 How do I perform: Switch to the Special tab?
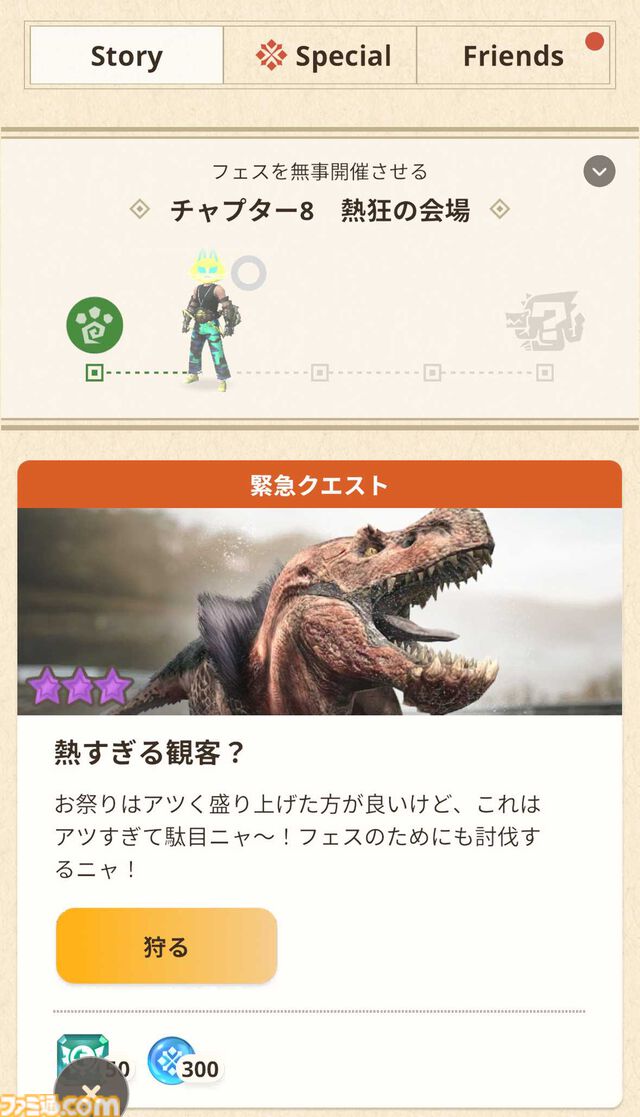320,56
